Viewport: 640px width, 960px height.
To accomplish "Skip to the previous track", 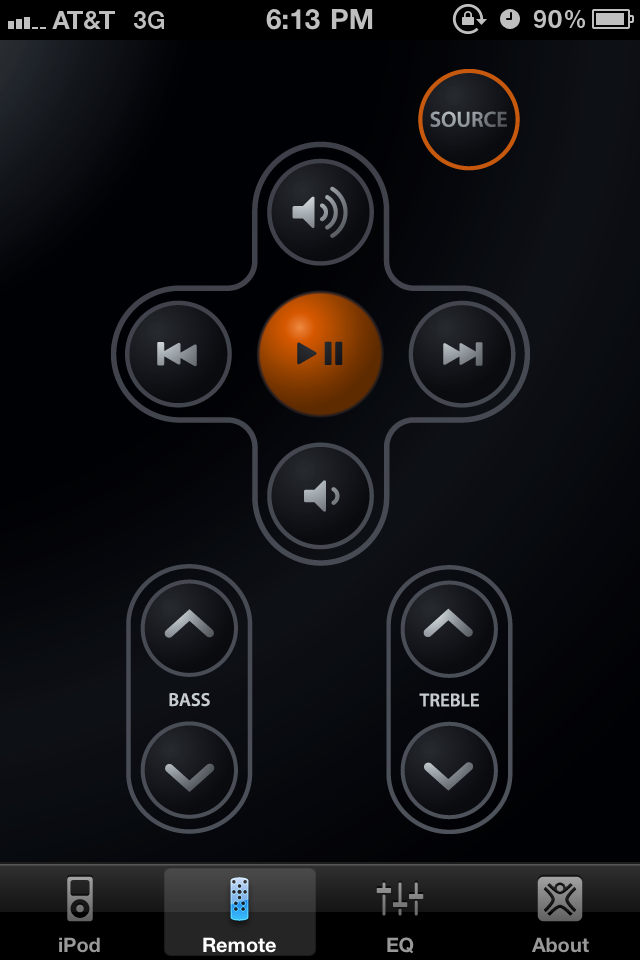I will [x=178, y=353].
